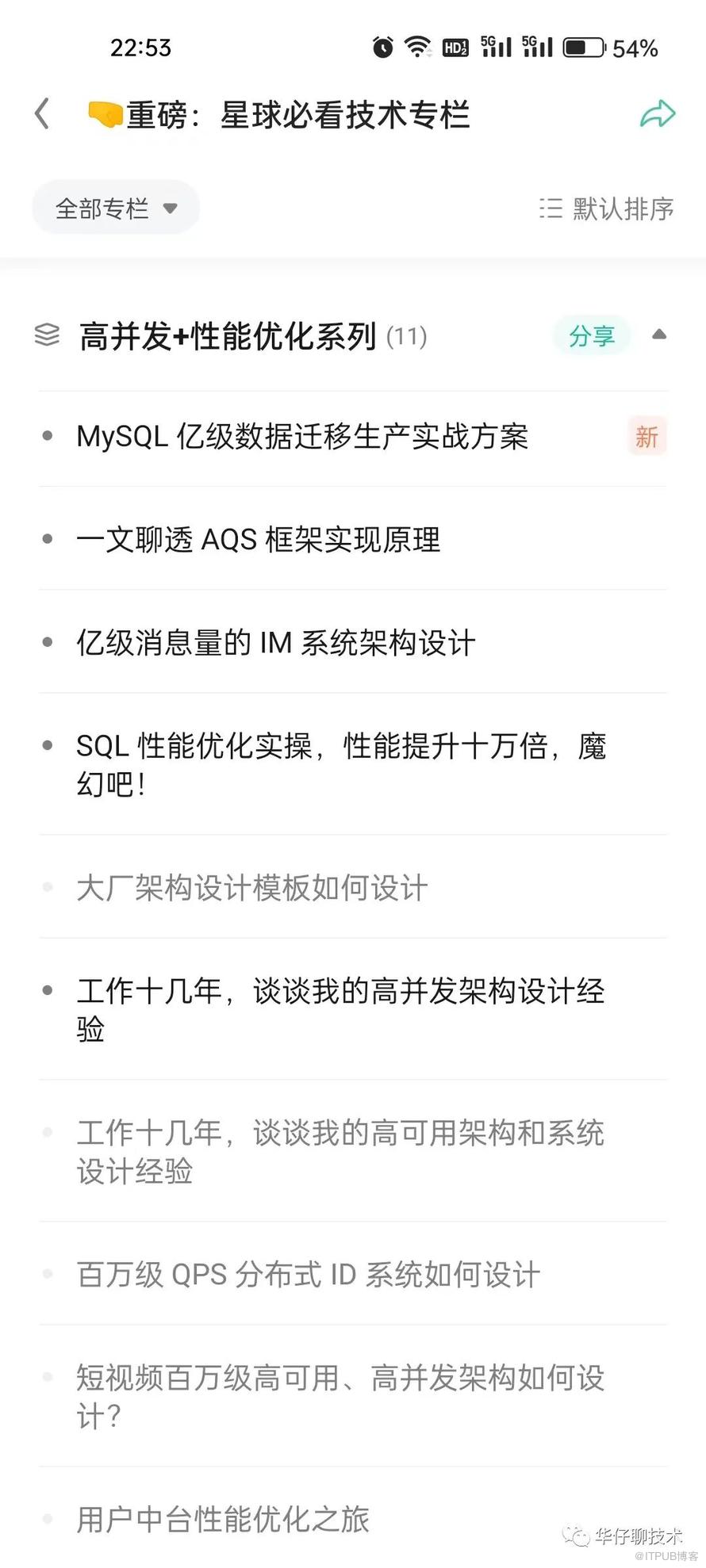Image resolution: width=706 pixels, height=1568 pixels.
Task: Collapse the 高并发+性能优化系列 section
Action: (x=659, y=335)
